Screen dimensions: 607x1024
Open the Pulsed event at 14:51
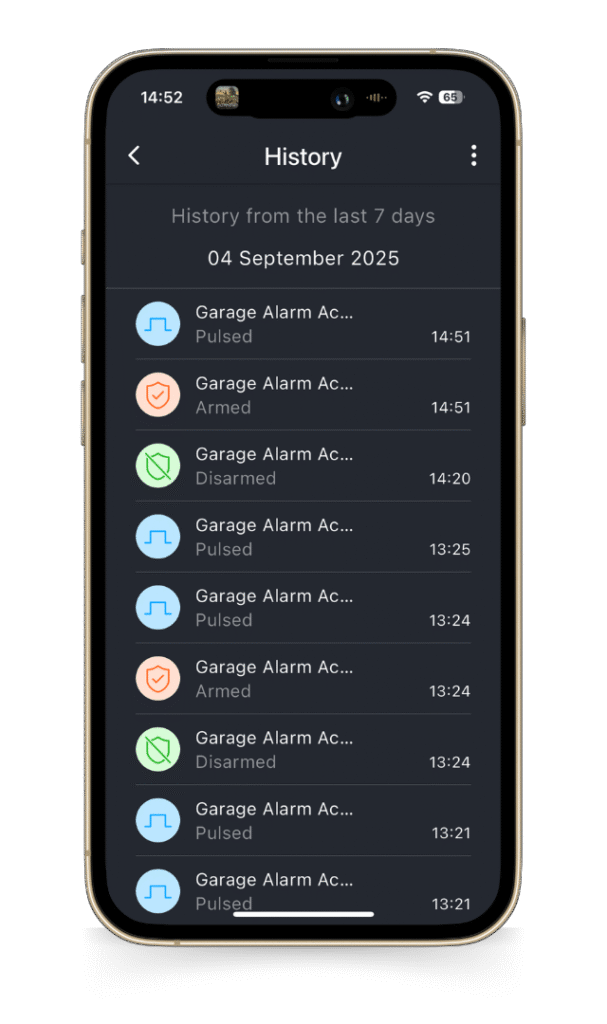[x=303, y=324]
